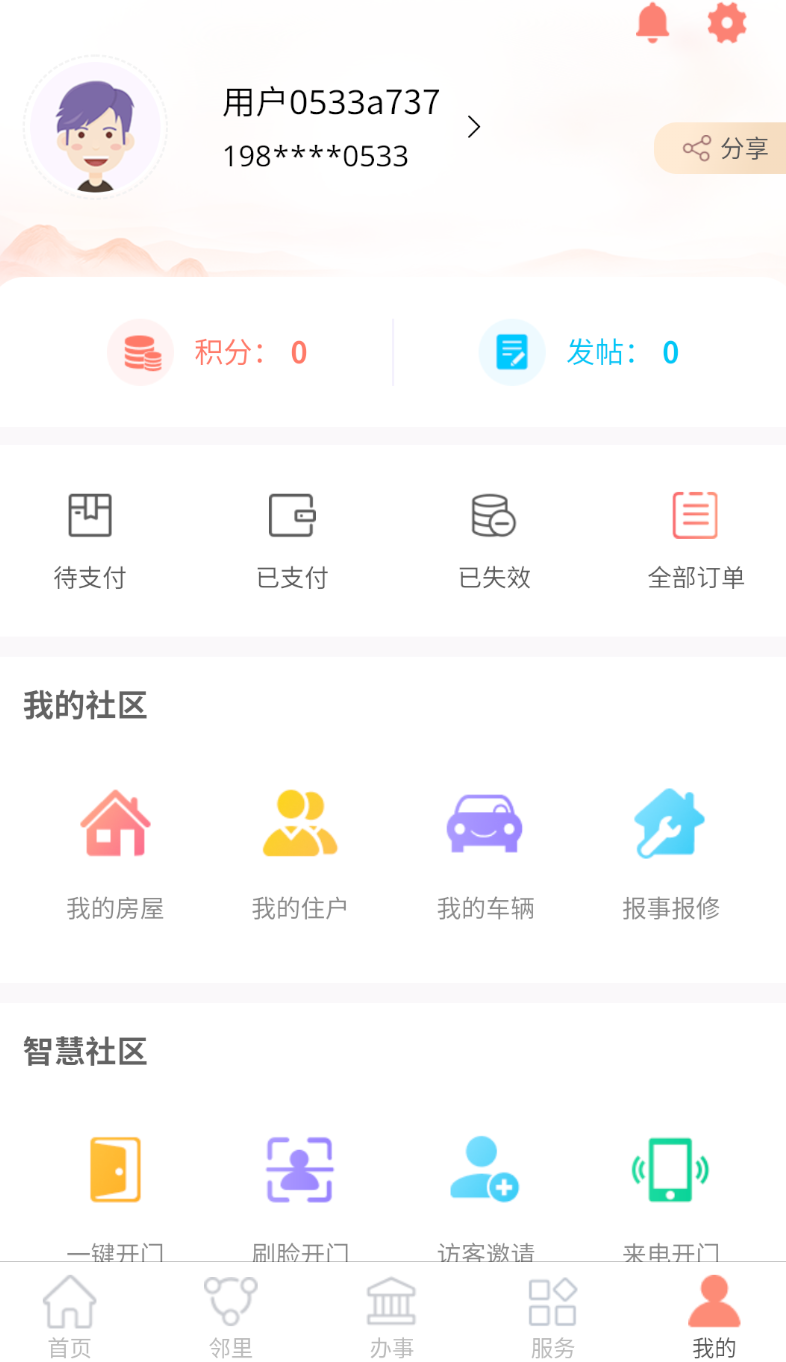Screen dimensions: 786x1362
Task: Select the 已支付 paid orders icon
Action: 292,515
